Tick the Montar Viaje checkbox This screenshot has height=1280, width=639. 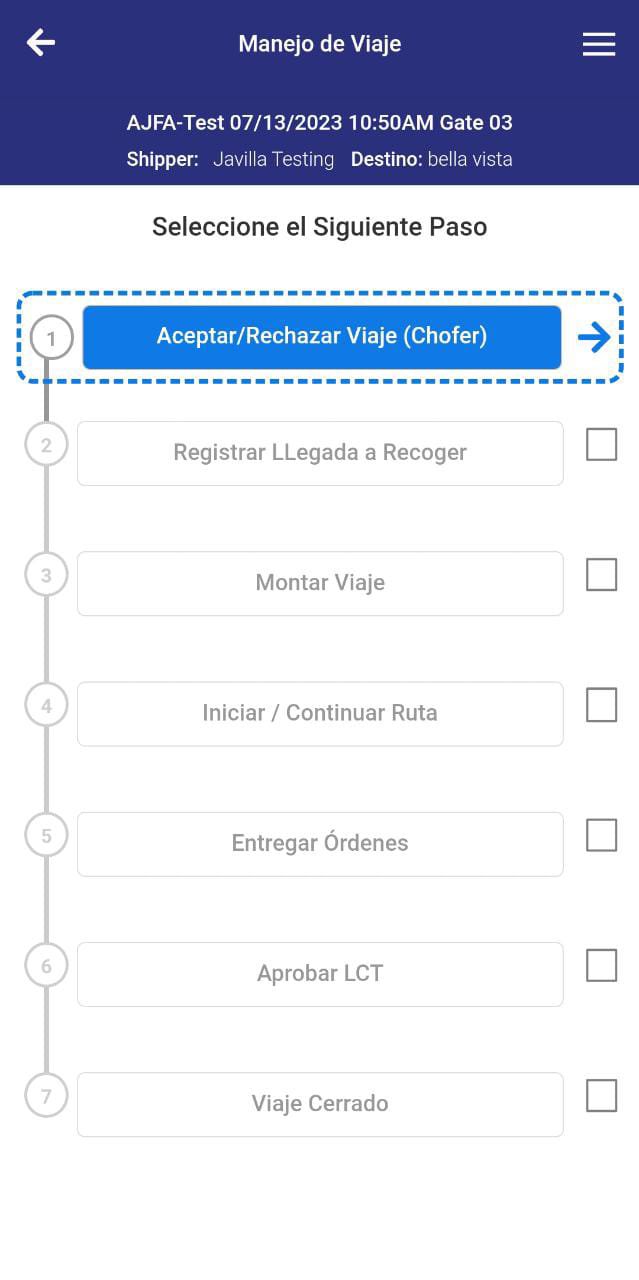(601, 575)
